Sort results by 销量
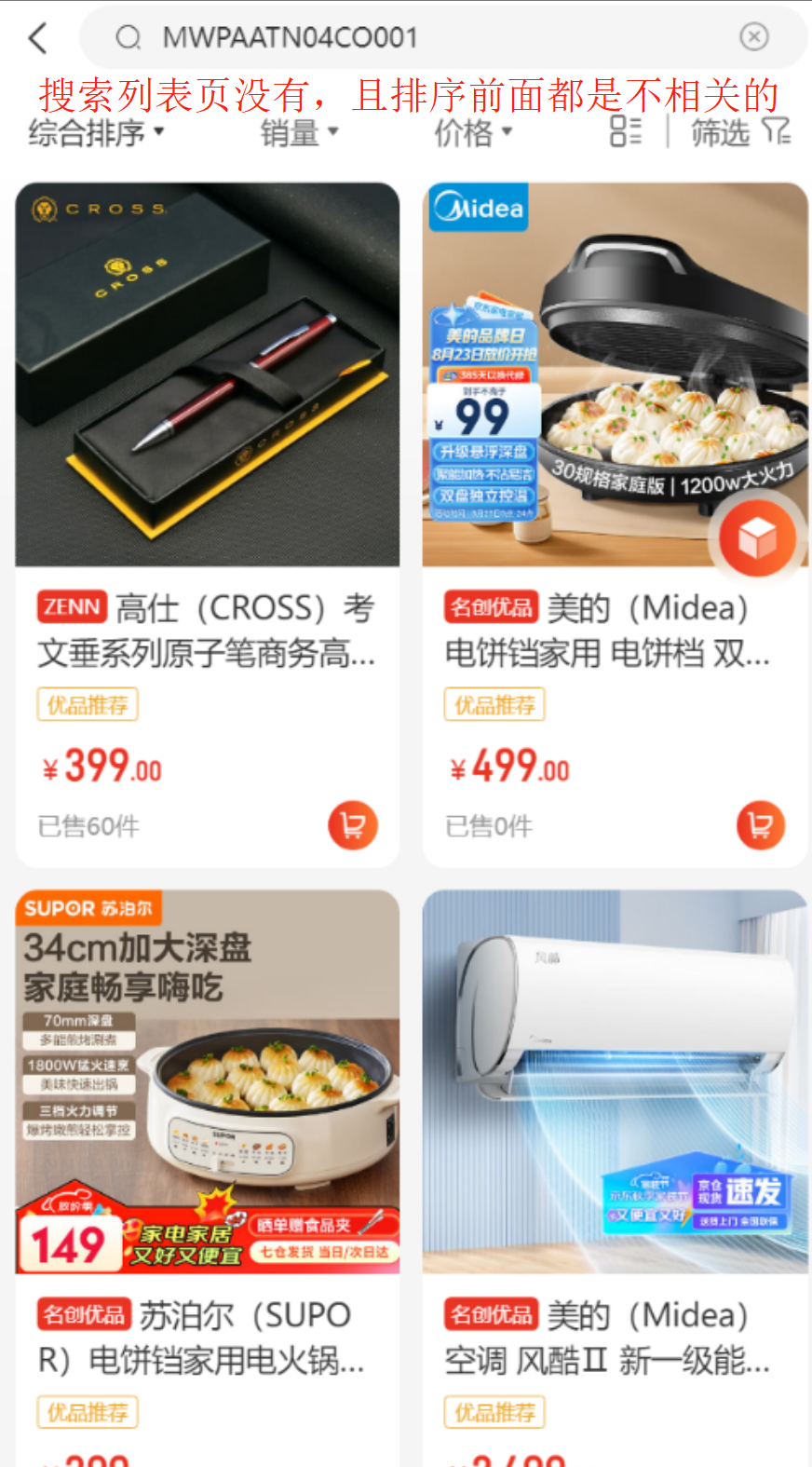This screenshot has height=1467, width=812. click(x=298, y=133)
